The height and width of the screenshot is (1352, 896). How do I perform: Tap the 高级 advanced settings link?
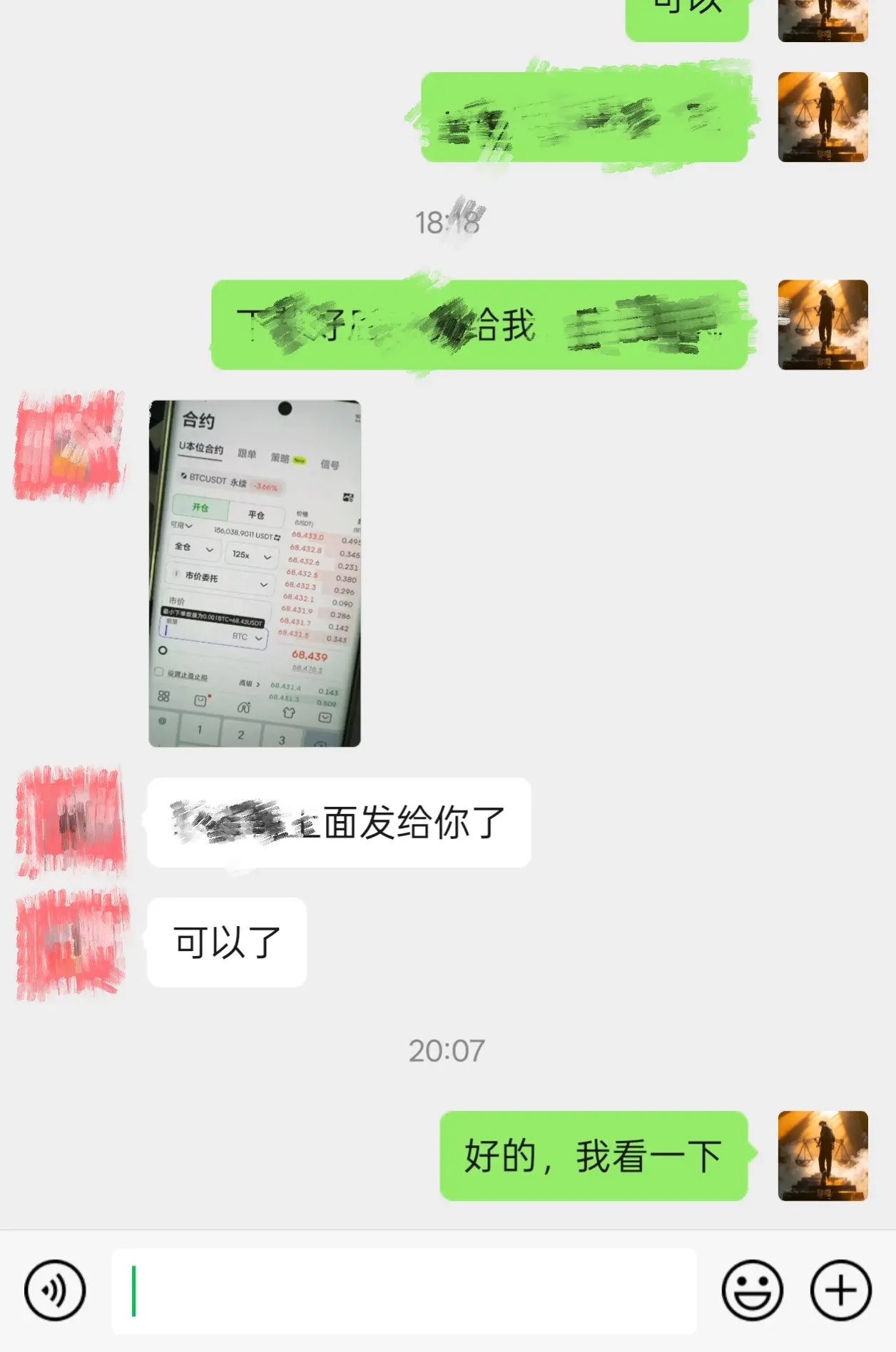coord(248,683)
